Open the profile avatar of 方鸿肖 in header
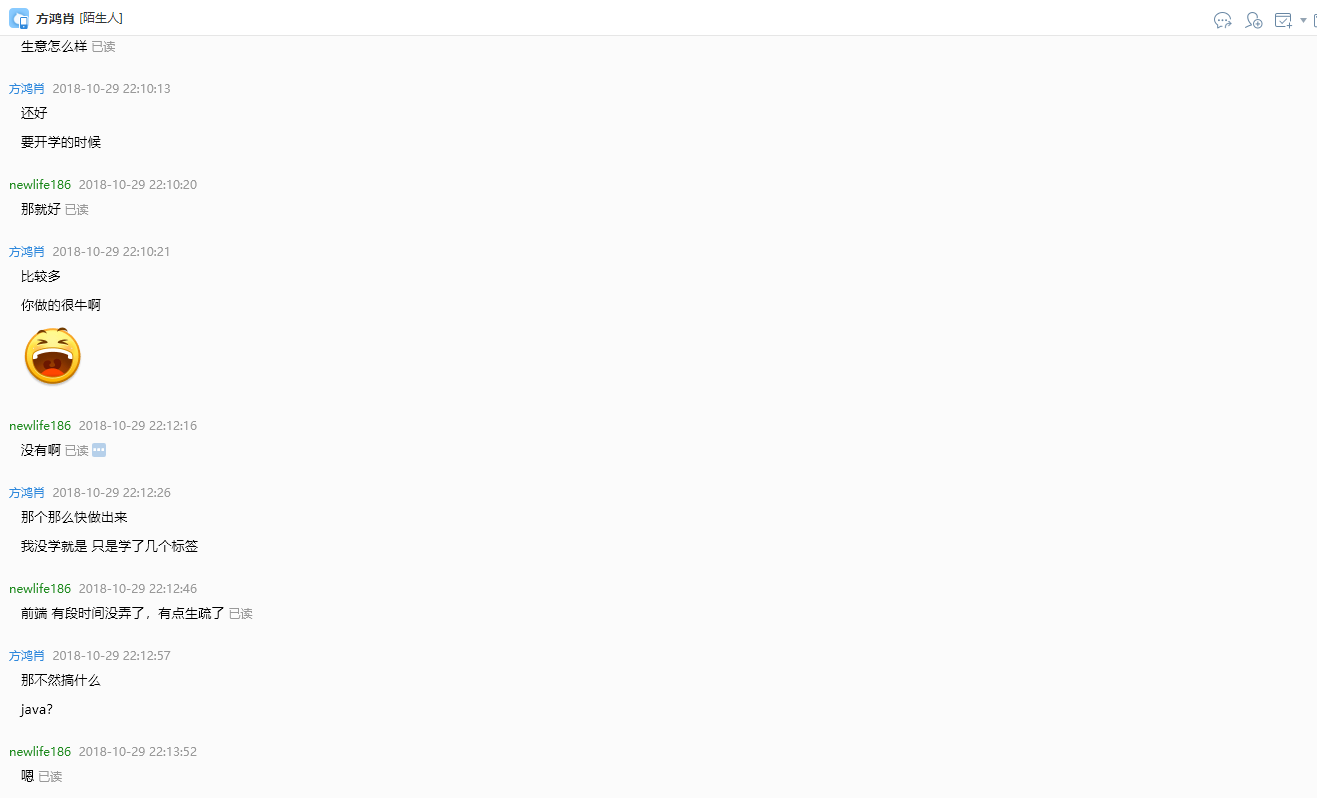 (x=19, y=18)
